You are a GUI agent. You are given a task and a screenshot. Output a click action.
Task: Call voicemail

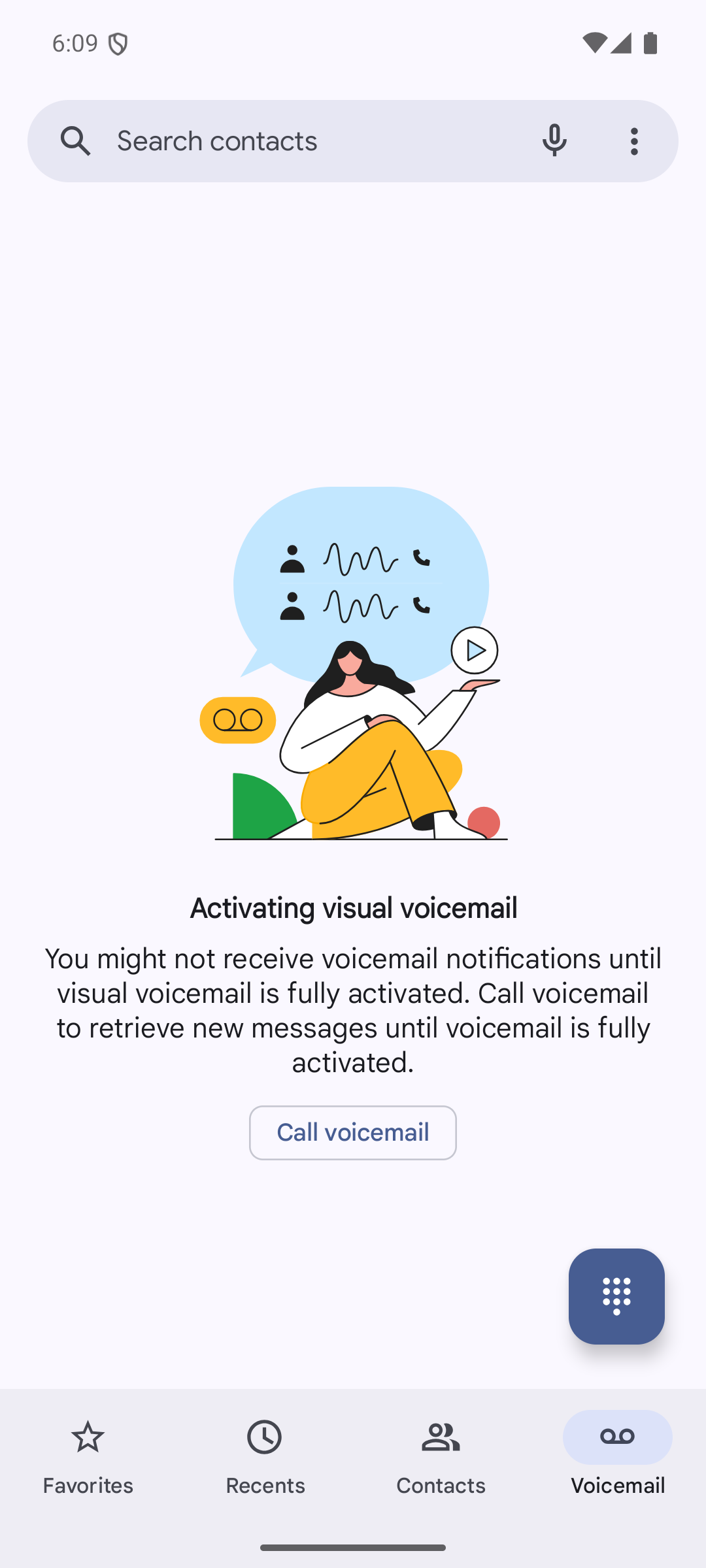[353, 1132]
